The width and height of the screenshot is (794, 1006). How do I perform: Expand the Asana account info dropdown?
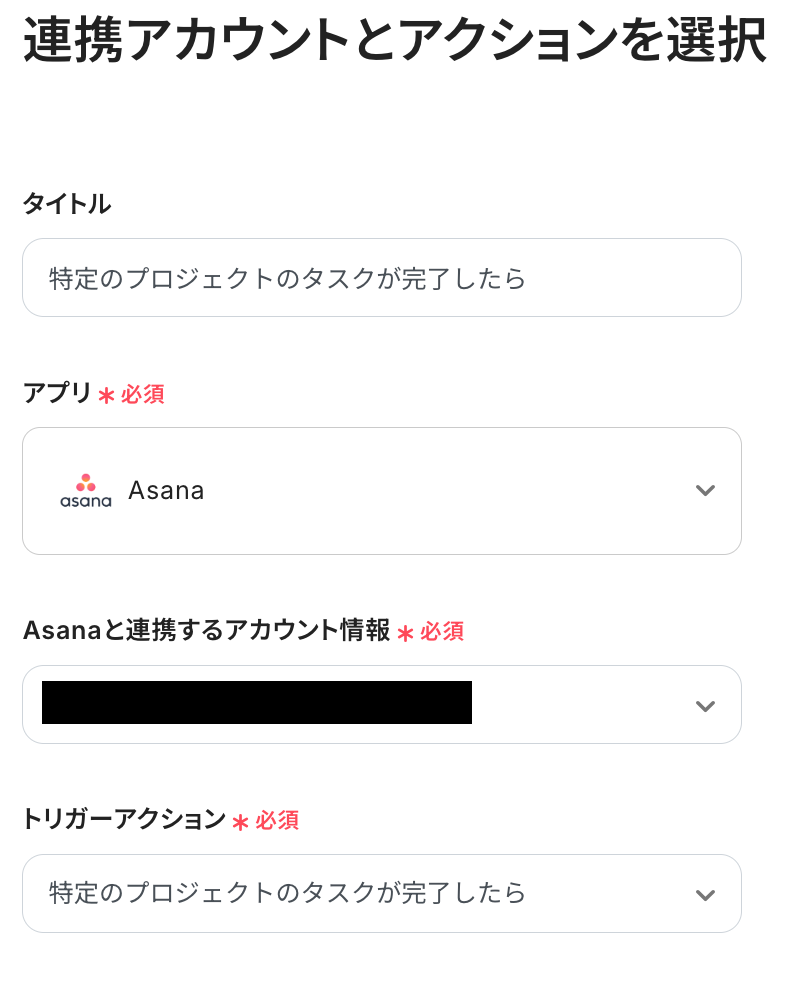point(704,705)
